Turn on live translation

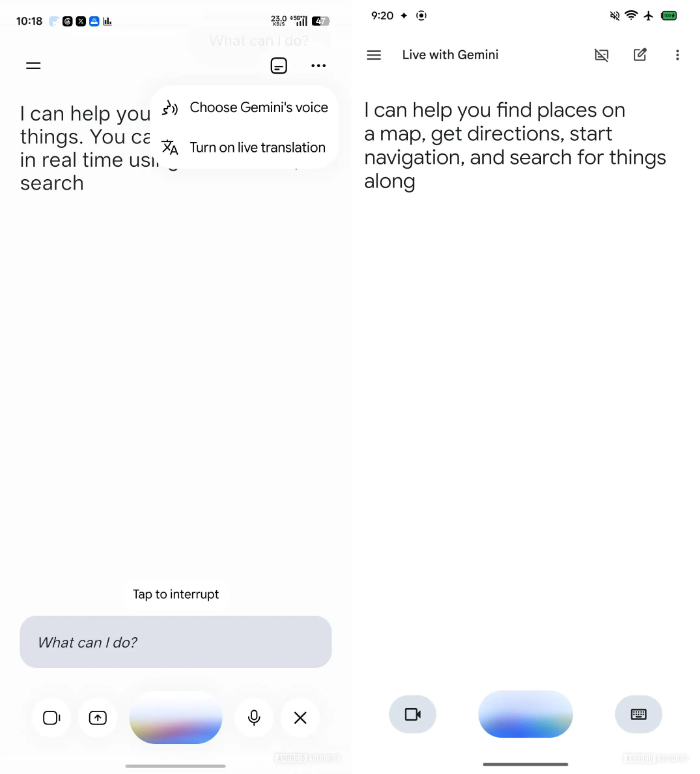pos(244,147)
